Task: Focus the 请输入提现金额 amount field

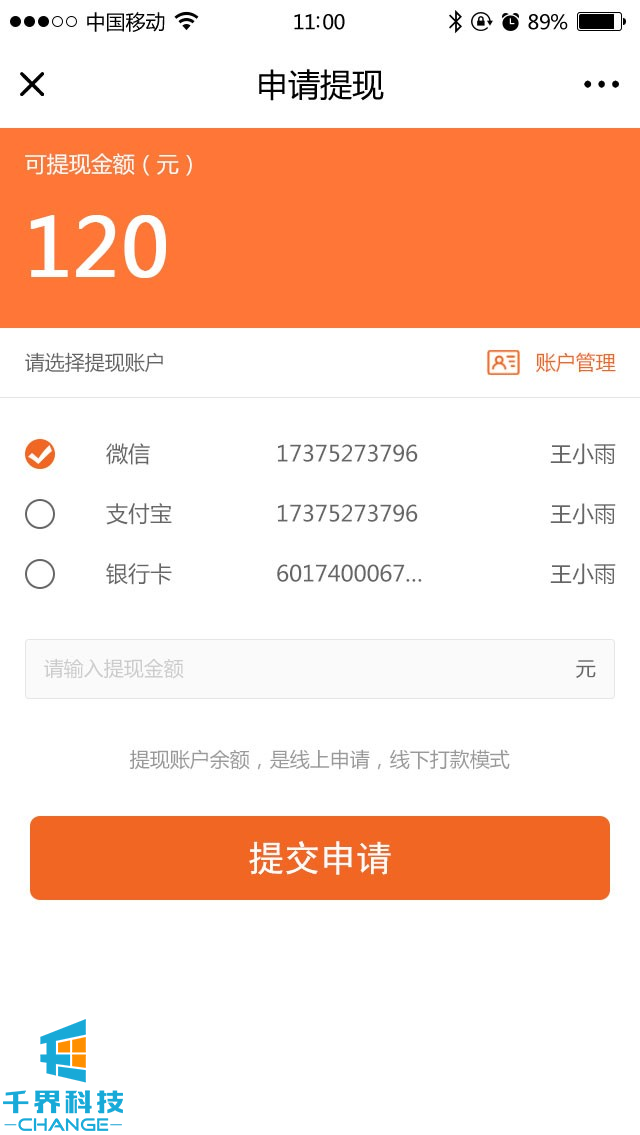Action: pyautogui.click(x=300, y=669)
